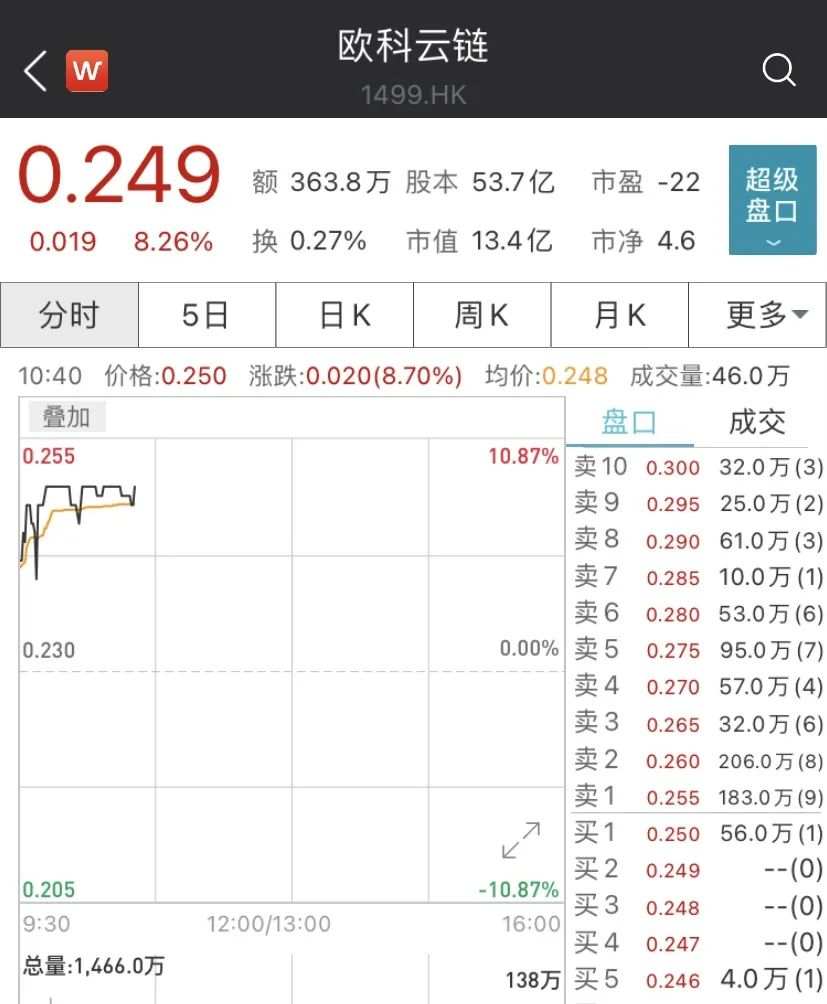The width and height of the screenshot is (827, 1004).
Task: Select the 周K tab
Action: click(482, 314)
